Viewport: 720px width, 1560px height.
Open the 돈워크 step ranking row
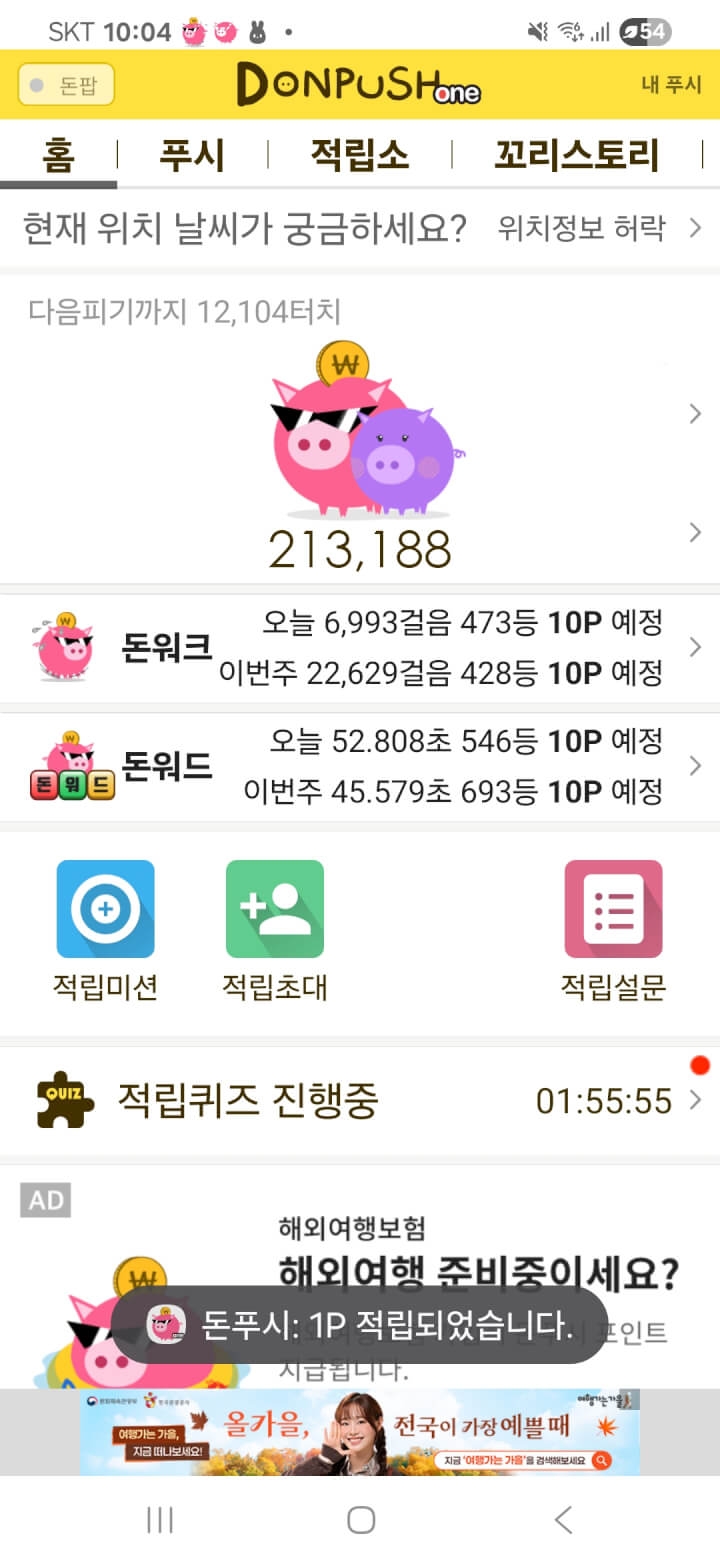[360, 648]
